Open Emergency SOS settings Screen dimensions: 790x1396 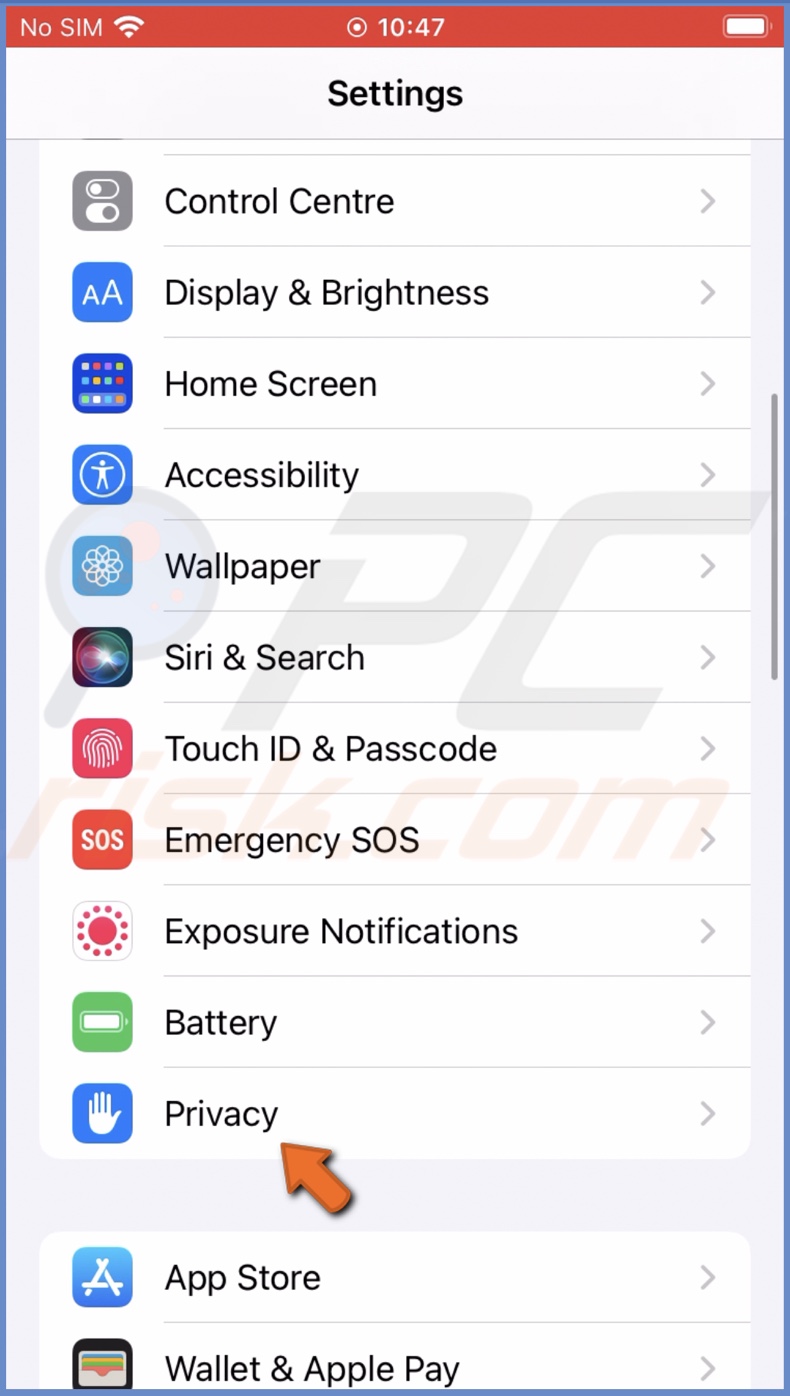[x=395, y=840]
